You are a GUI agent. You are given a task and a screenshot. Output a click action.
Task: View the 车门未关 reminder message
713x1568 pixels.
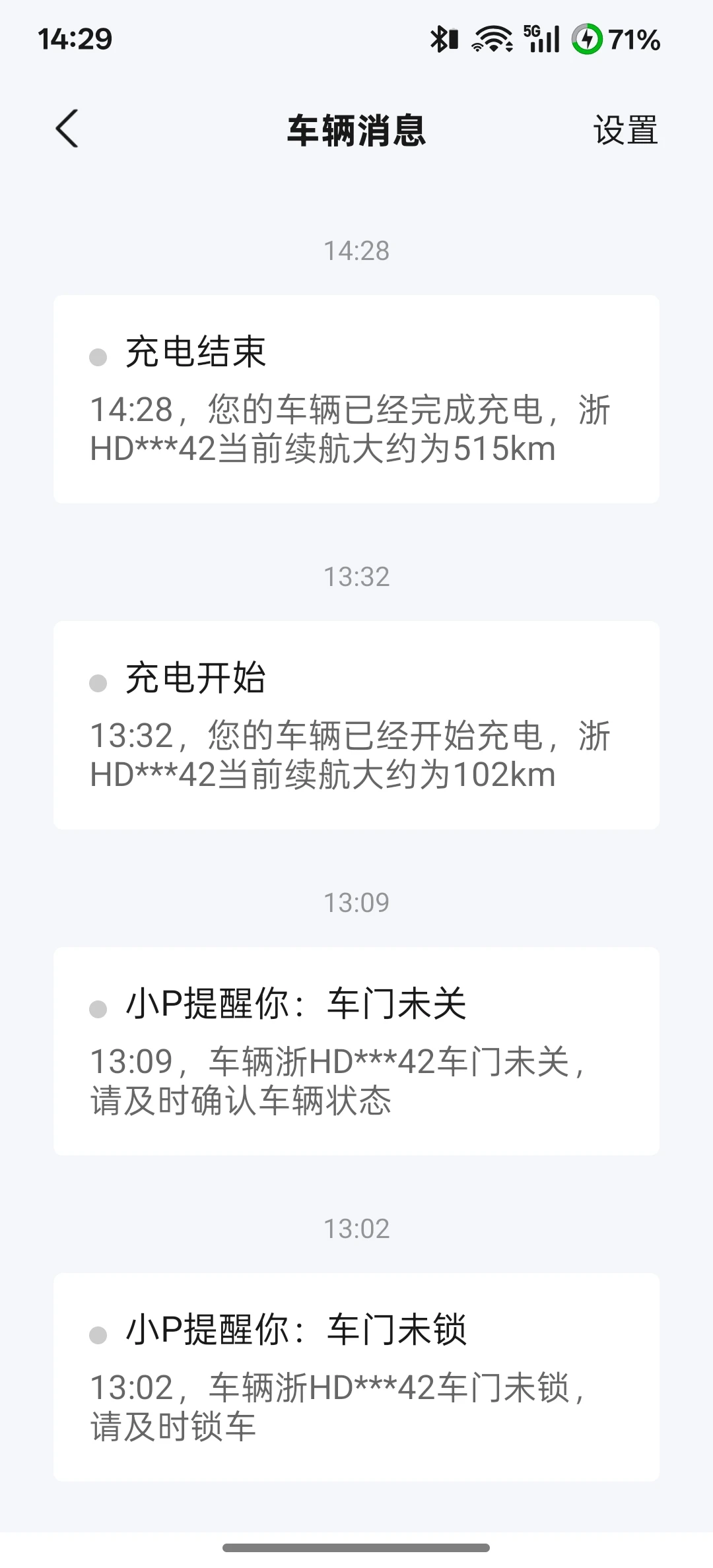[356, 1051]
